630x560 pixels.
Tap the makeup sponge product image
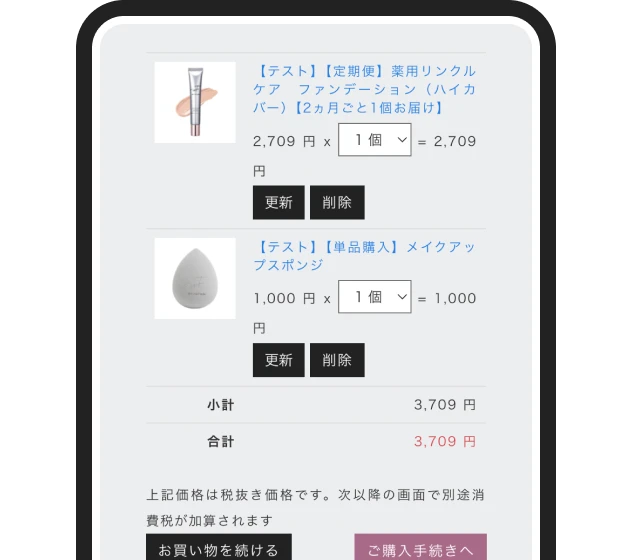195,278
